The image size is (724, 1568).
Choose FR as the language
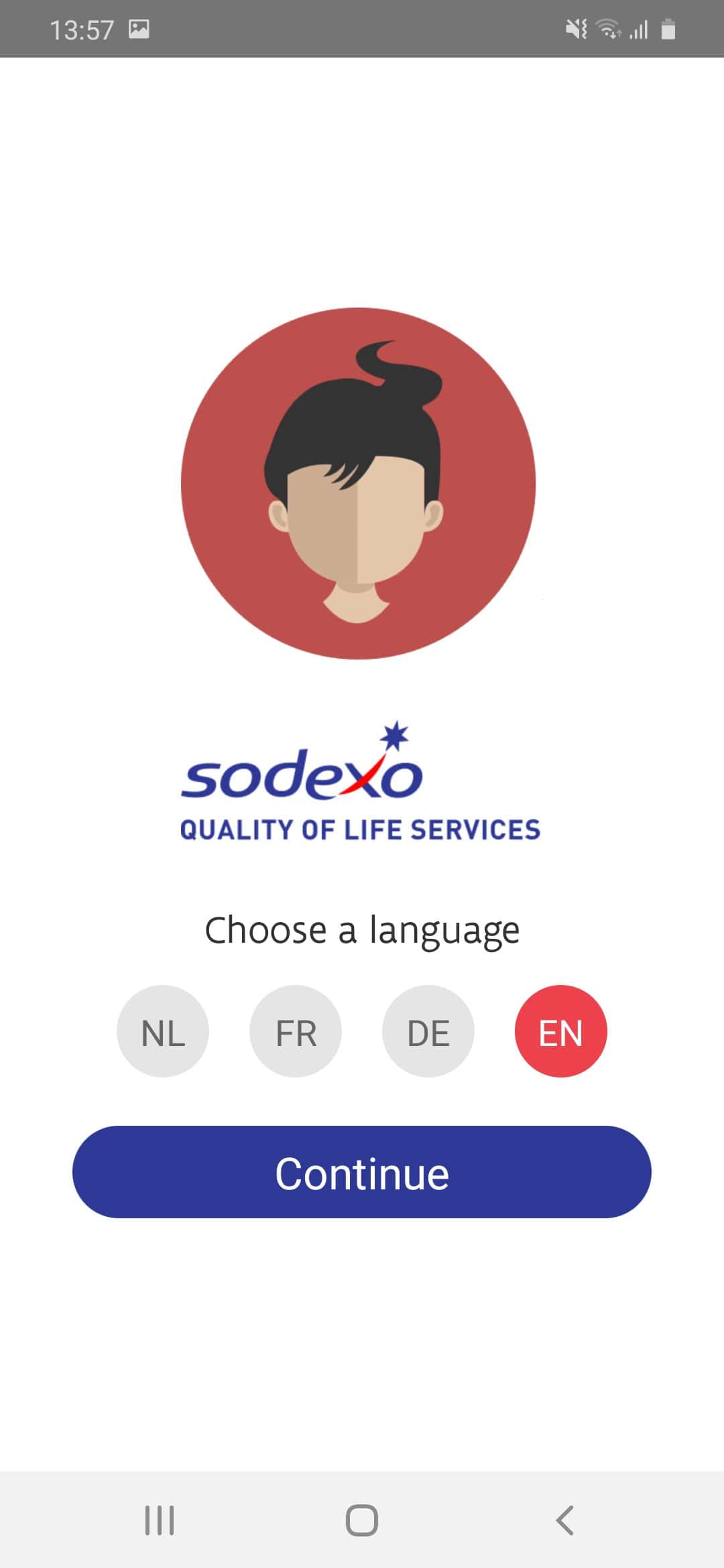[296, 1031]
